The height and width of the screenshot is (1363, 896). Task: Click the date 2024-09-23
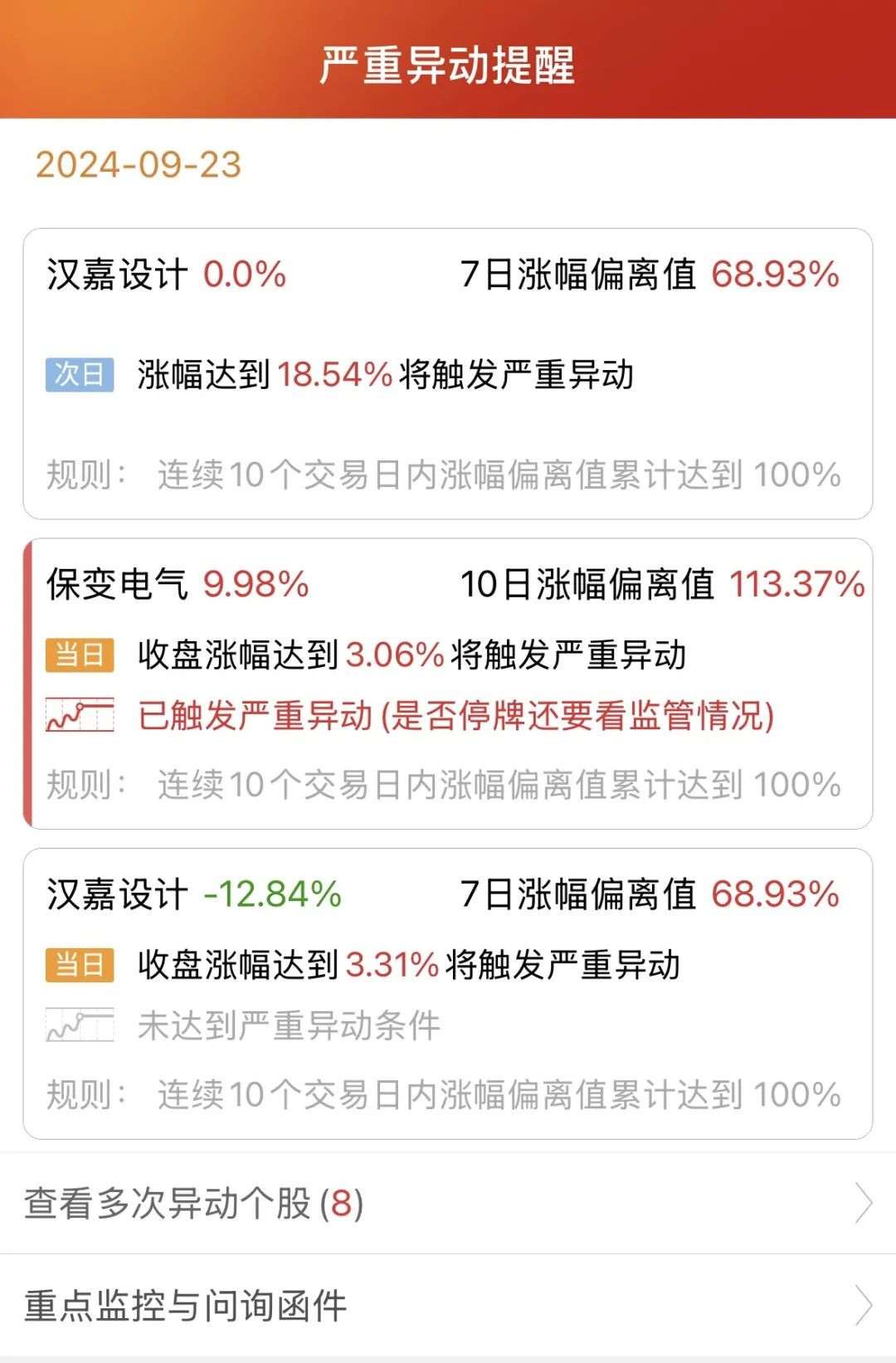coord(139,166)
